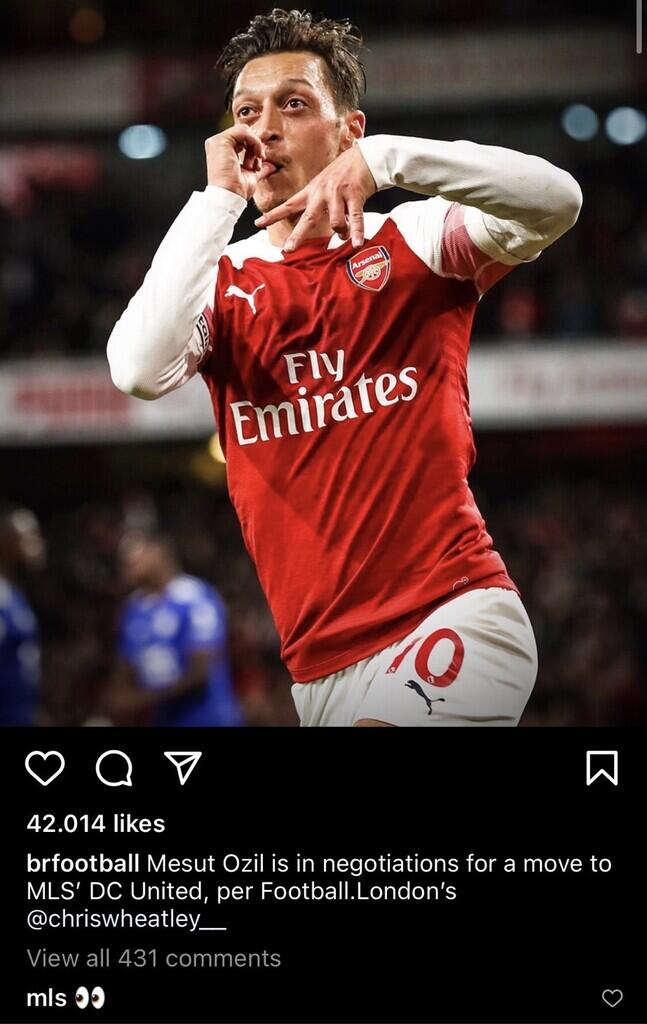Screen dimensions: 647x1024
Task: Open the mls commenter profile
Action: tap(46, 997)
